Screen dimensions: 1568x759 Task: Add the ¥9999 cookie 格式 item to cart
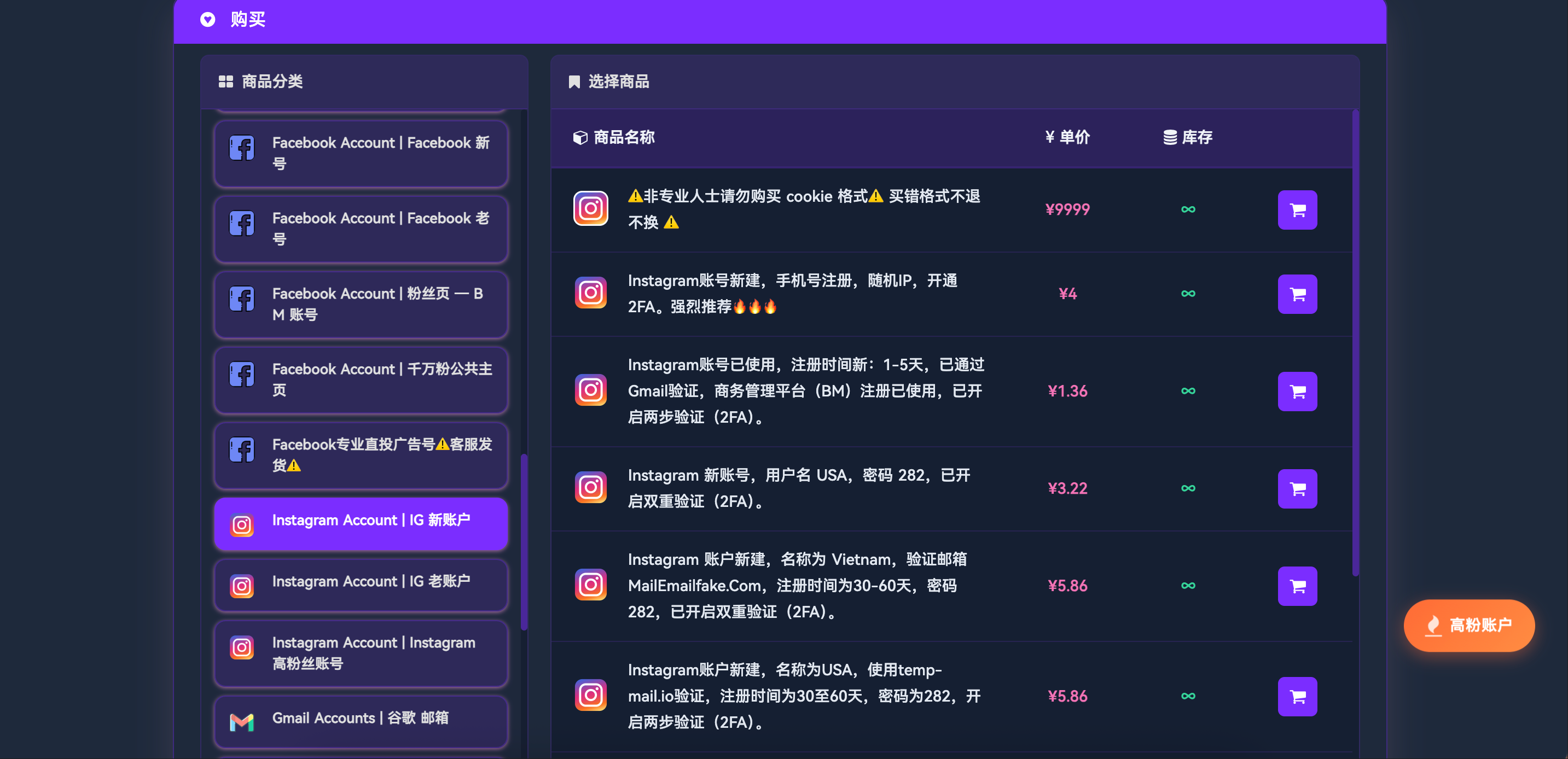pyautogui.click(x=1297, y=210)
